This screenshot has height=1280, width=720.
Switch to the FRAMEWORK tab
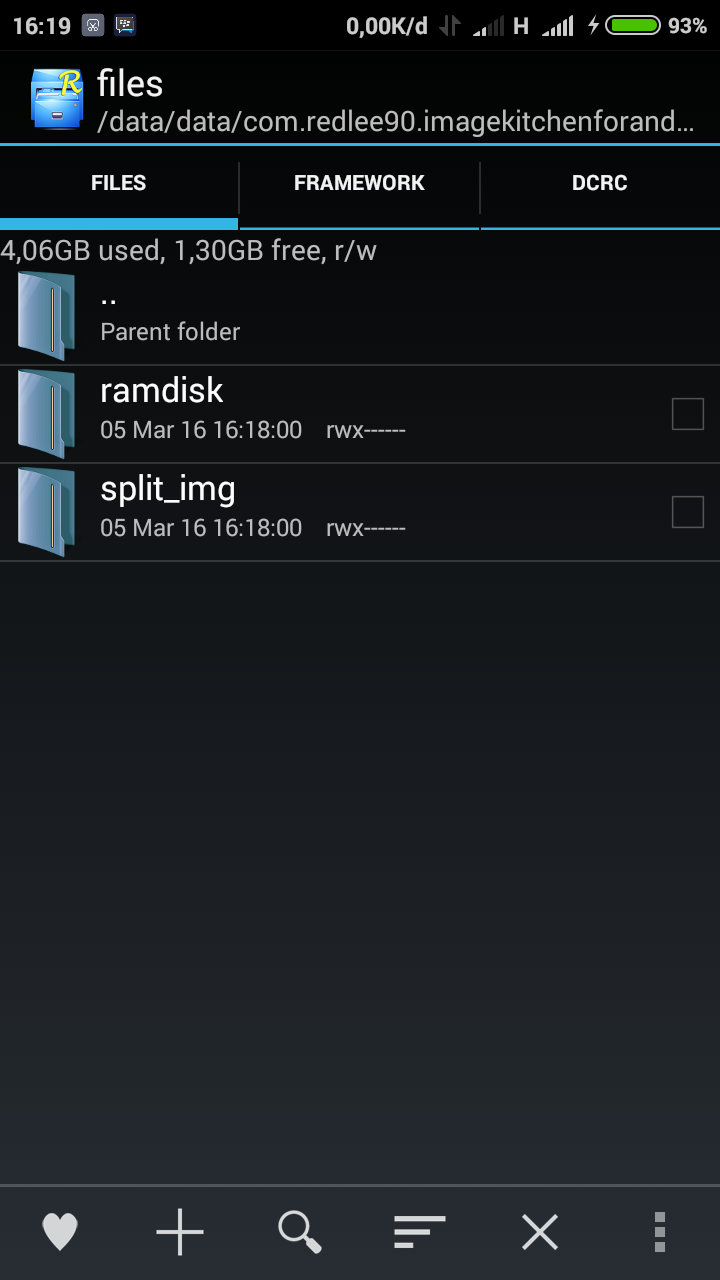pyautogui.click(x=359, y=183)
